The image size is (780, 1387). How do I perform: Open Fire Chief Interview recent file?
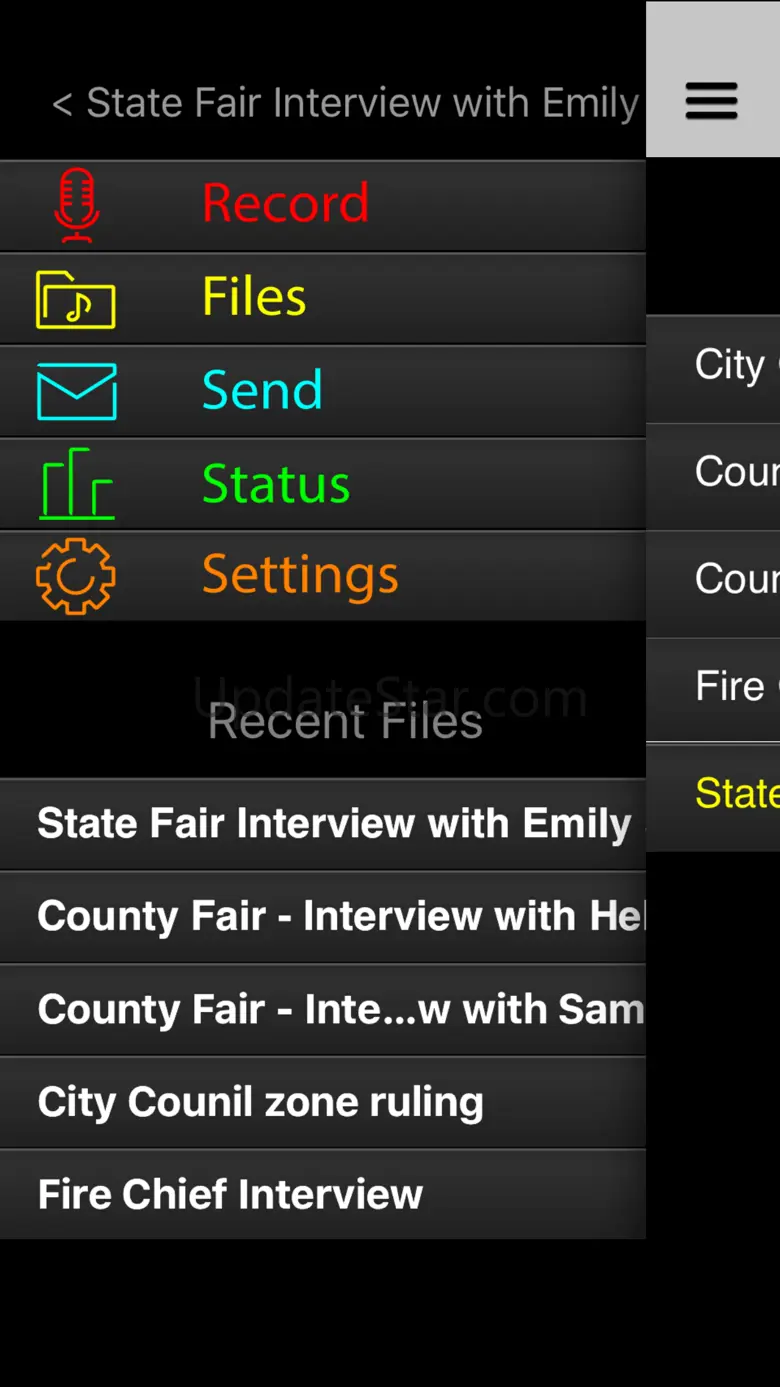[x=322, y=1195]
